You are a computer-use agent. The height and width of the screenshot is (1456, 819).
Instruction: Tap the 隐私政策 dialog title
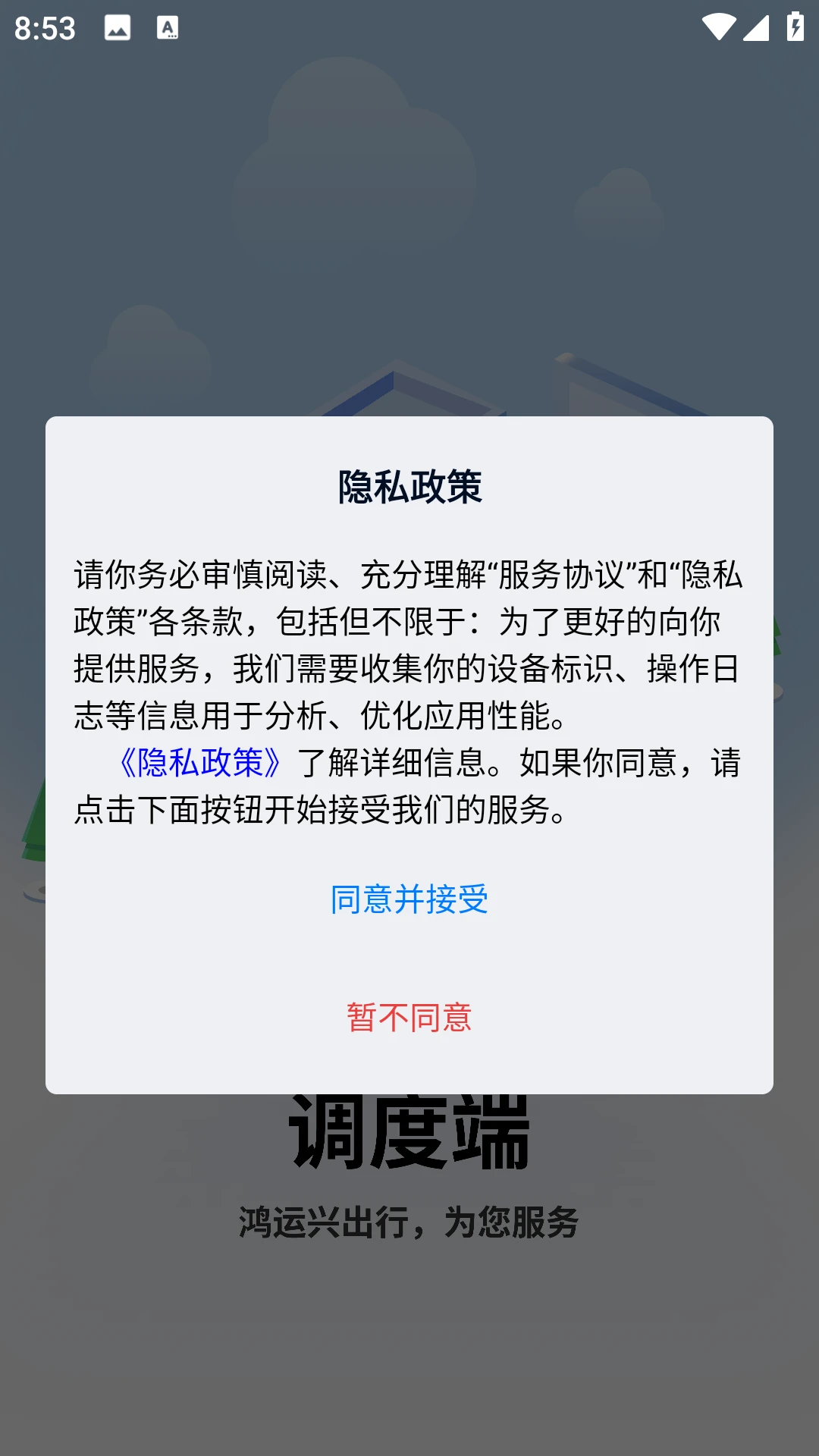(409, 487)
